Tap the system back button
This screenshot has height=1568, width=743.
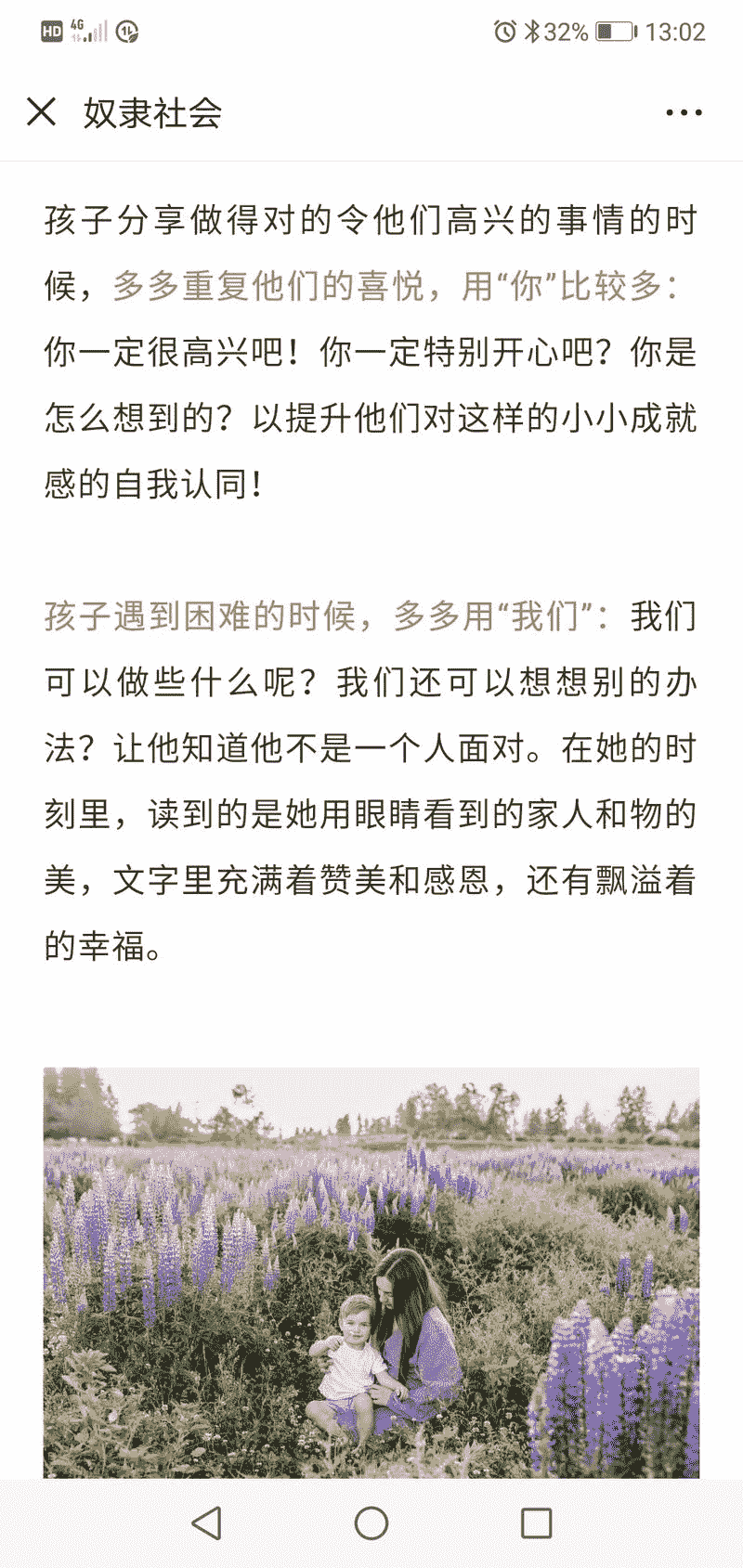tap(206, 1523)
